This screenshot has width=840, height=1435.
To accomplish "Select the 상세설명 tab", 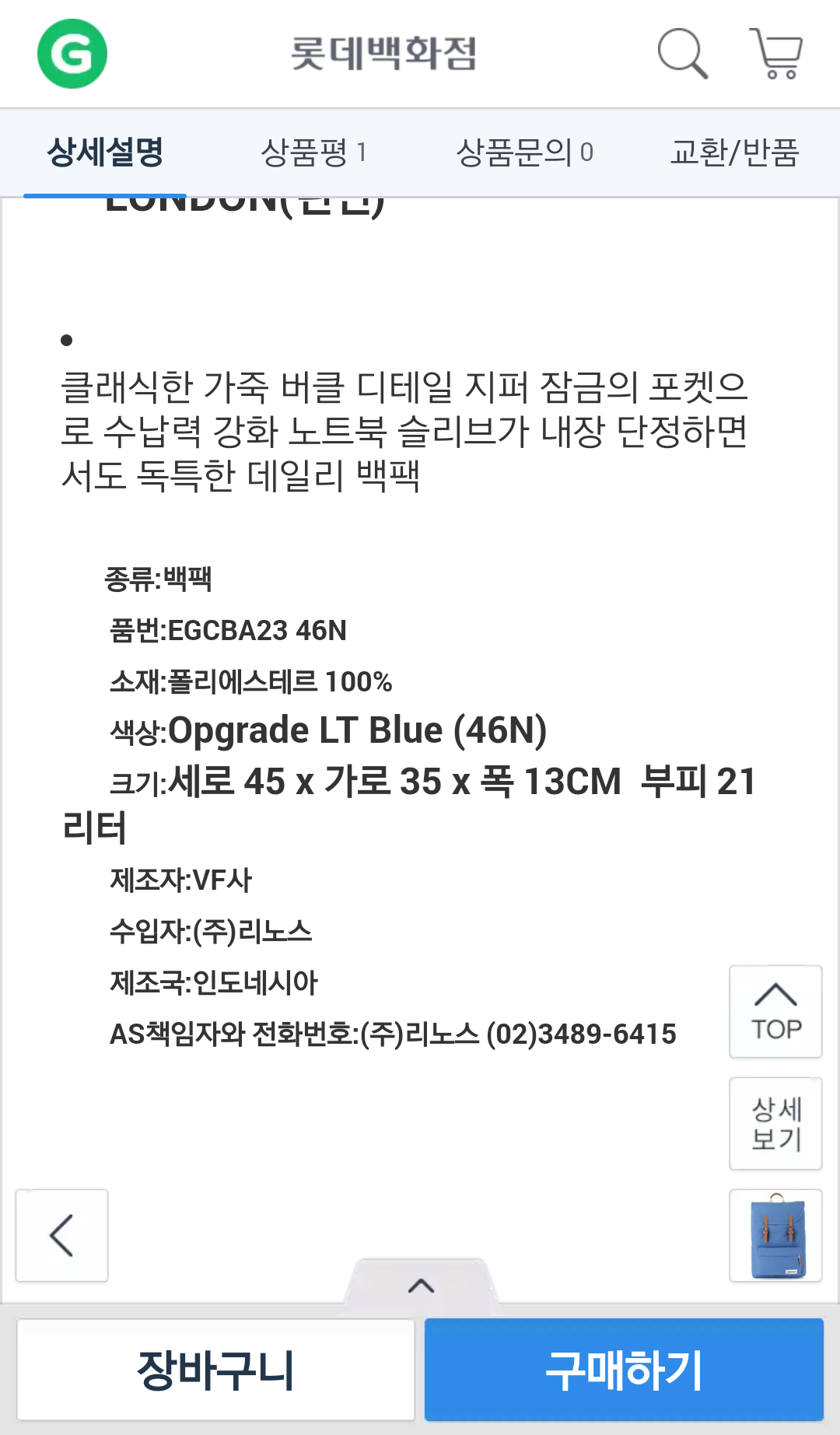I will [105, 152].
